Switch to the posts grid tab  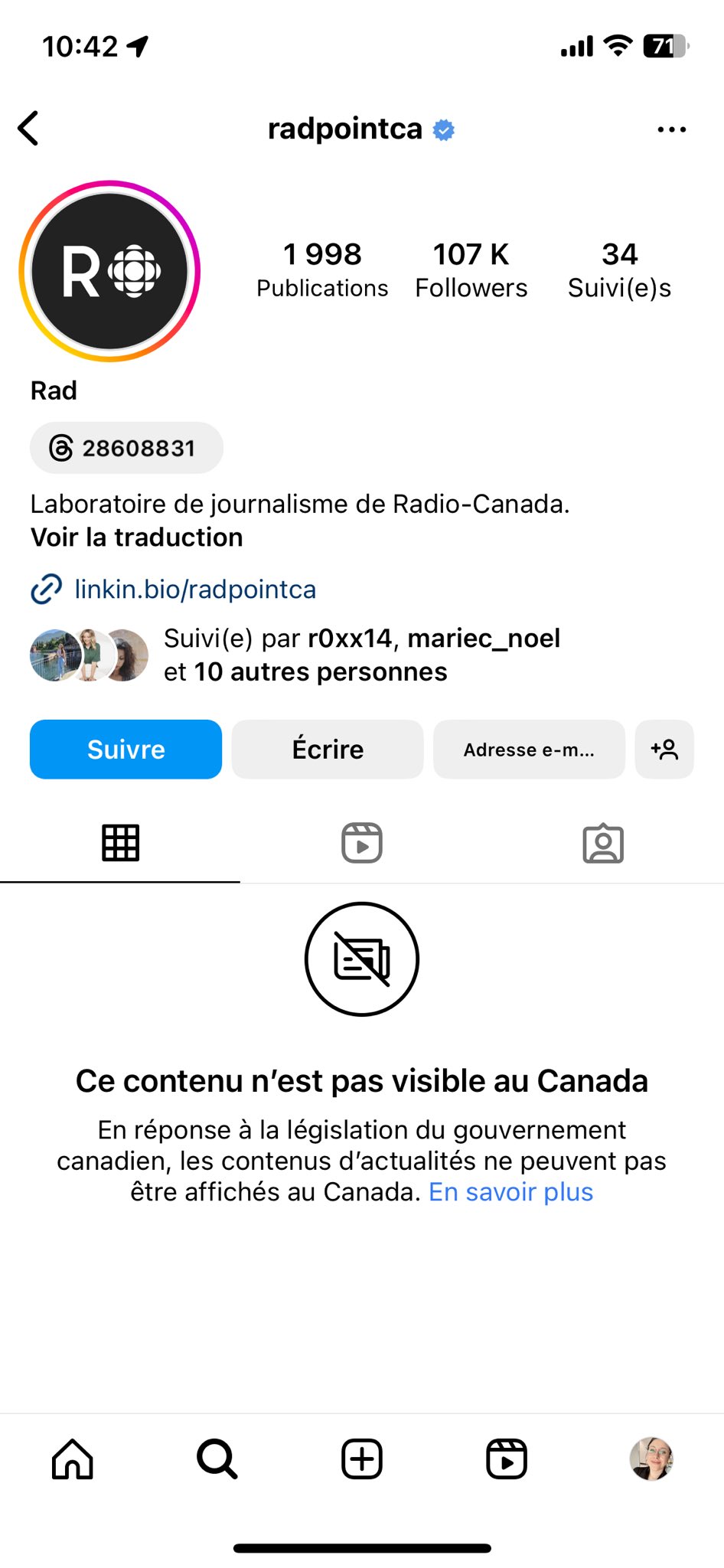click(120, 843)
